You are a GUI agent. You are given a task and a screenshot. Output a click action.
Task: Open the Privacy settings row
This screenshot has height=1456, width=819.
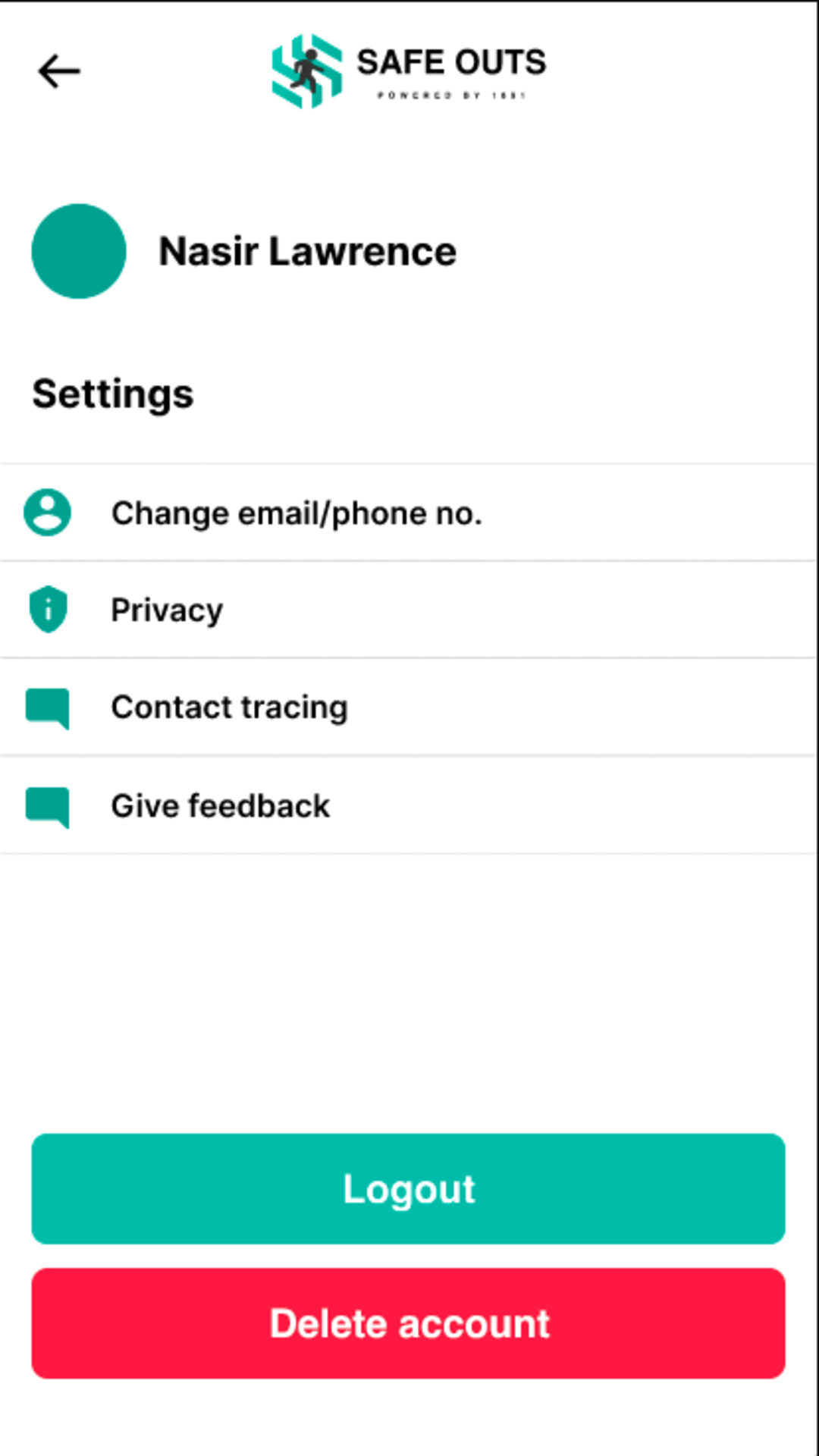tap(409, 610)
